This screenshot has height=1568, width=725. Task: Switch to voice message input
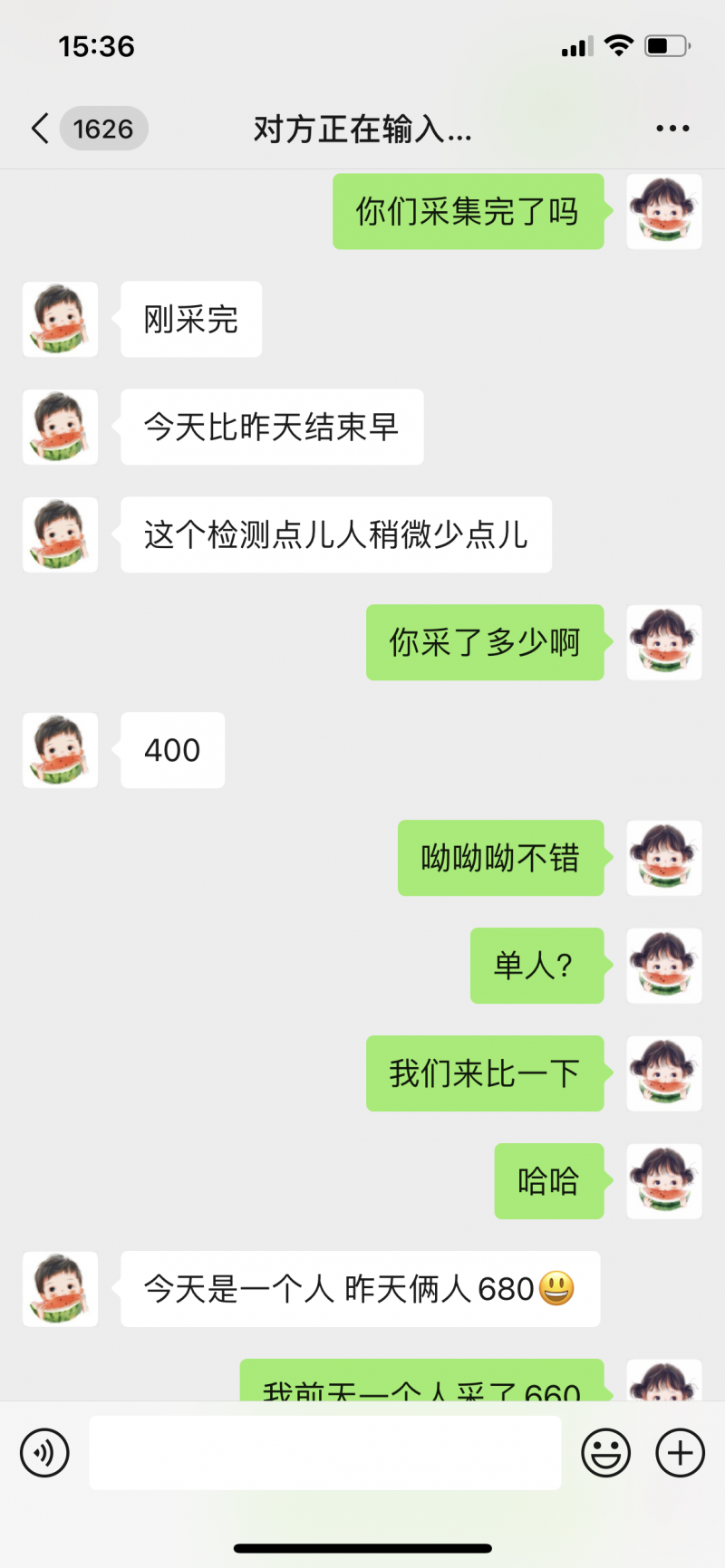44,1453
